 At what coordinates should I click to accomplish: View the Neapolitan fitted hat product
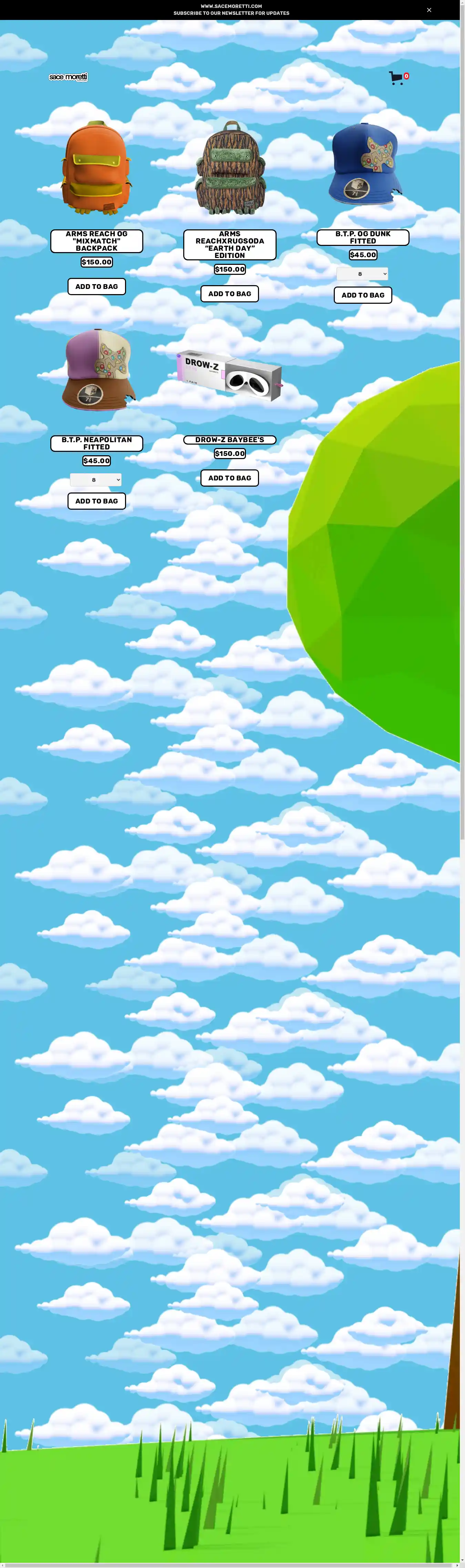pyautogui.click(x=96, y=370)
